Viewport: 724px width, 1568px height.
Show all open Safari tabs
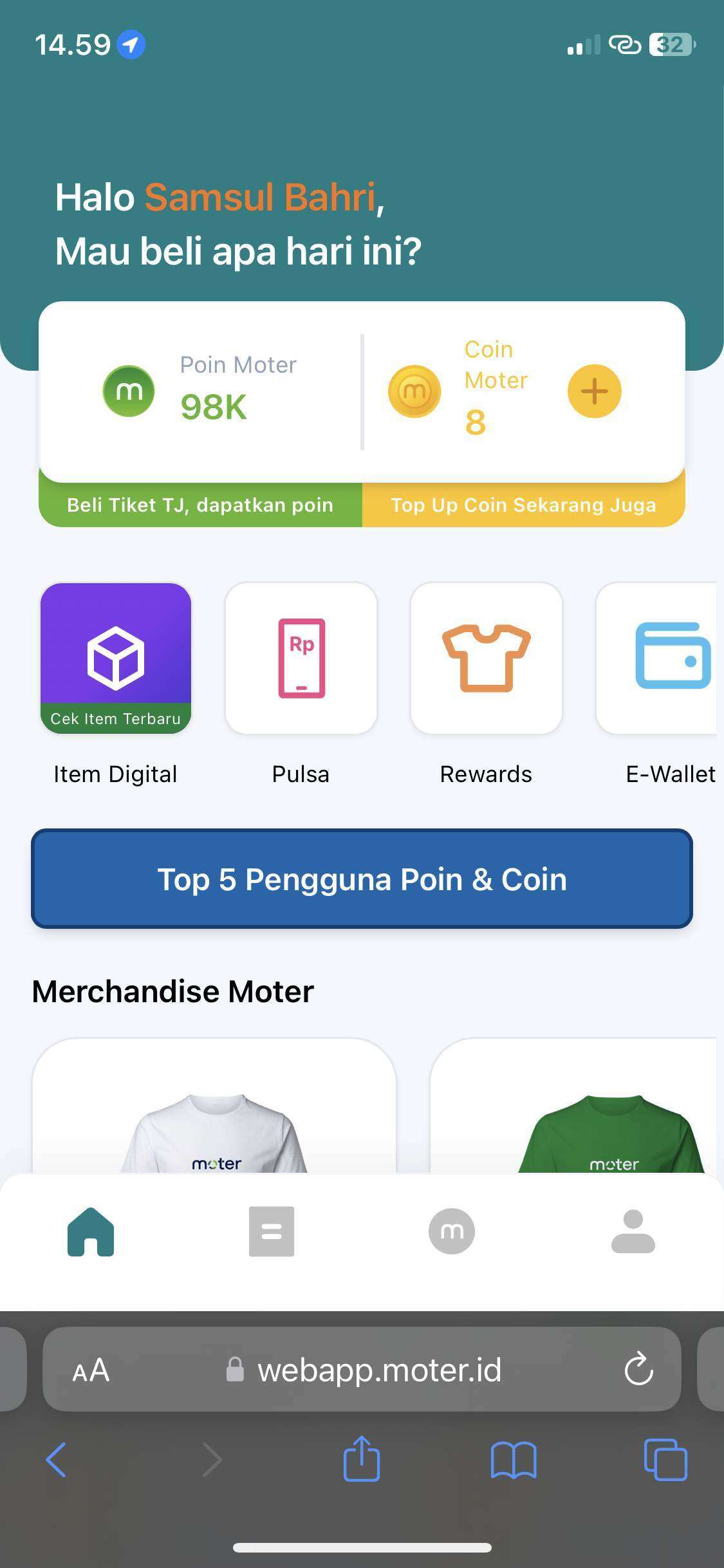[665, 1460]
